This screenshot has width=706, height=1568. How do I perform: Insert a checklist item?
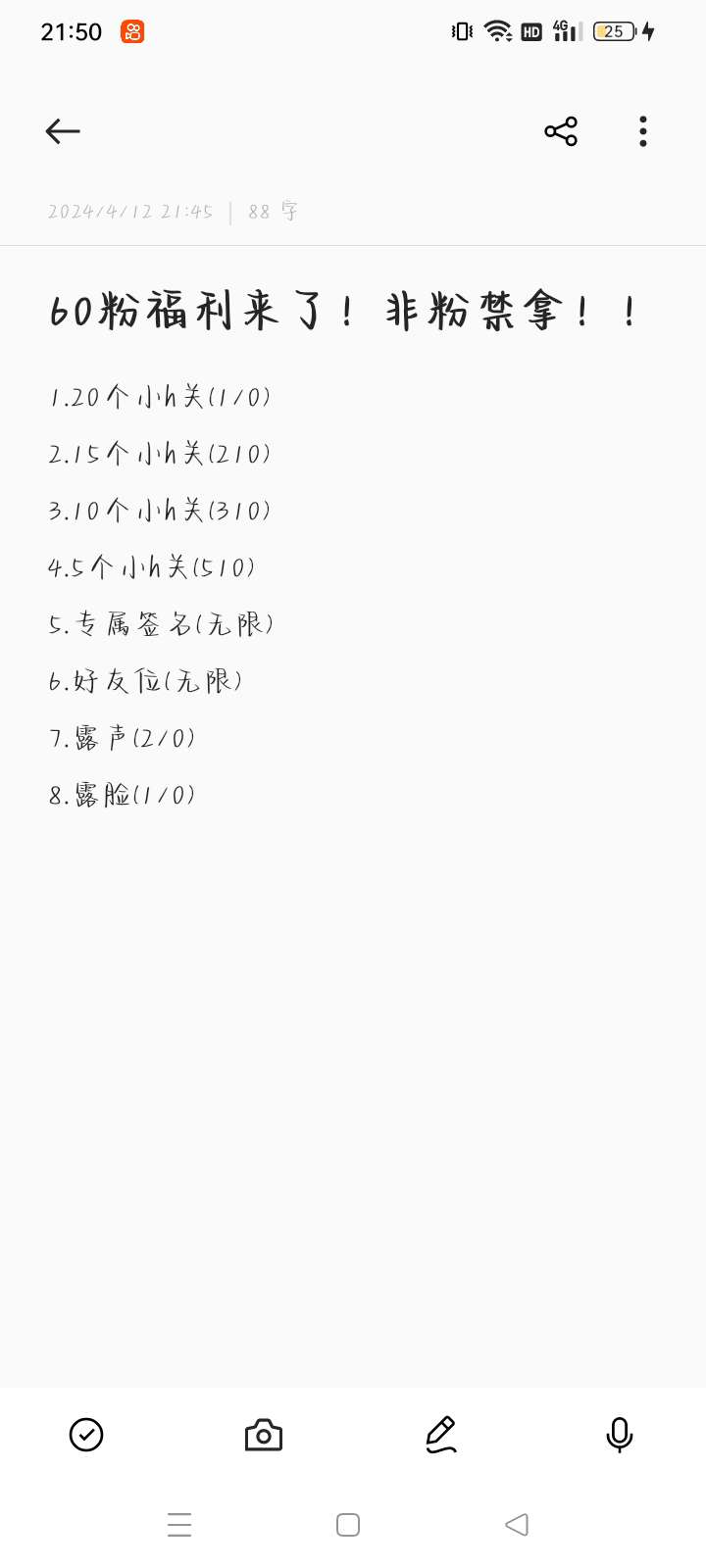(86, 1435)
